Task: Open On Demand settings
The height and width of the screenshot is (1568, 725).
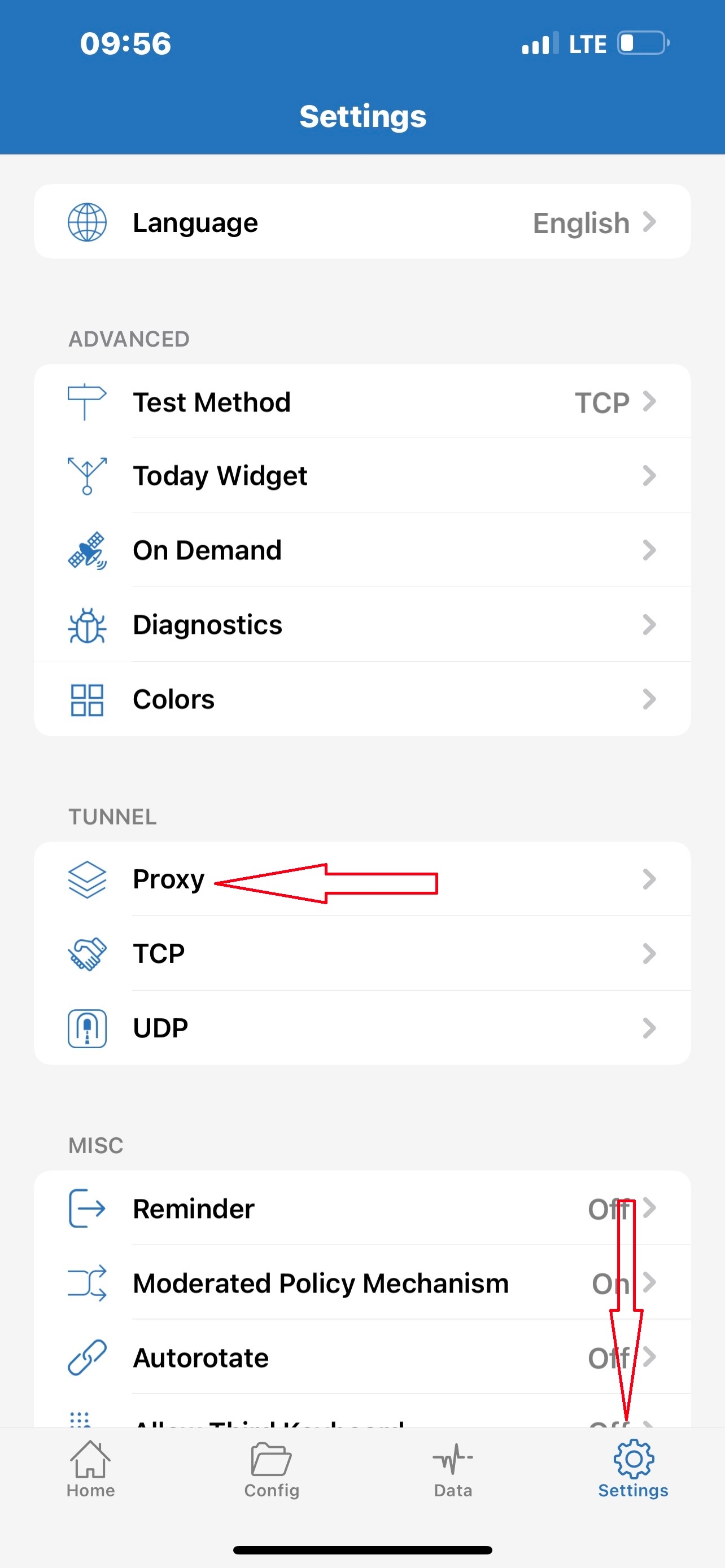Action: click(x=362, y=550)
